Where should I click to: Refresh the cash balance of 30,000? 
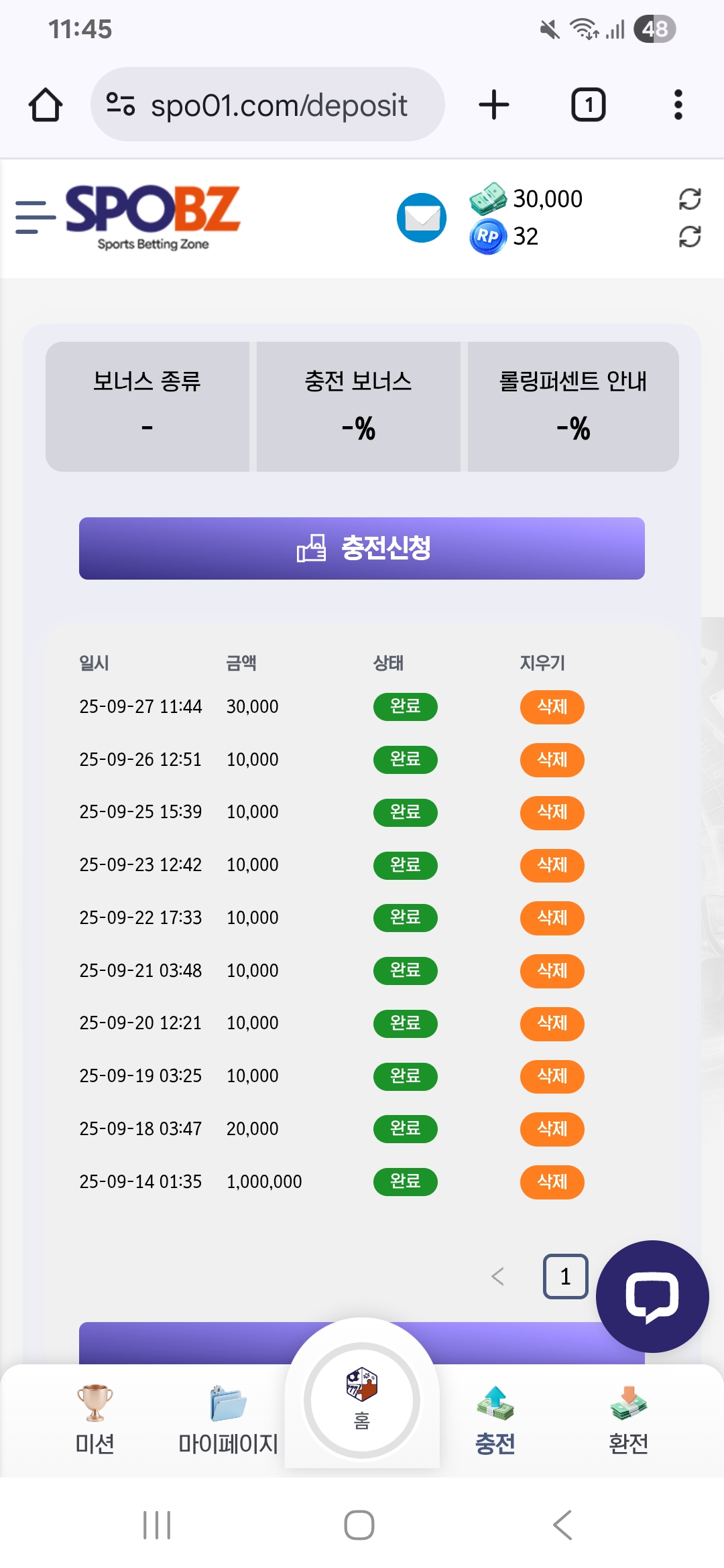[x=689, y=199]
